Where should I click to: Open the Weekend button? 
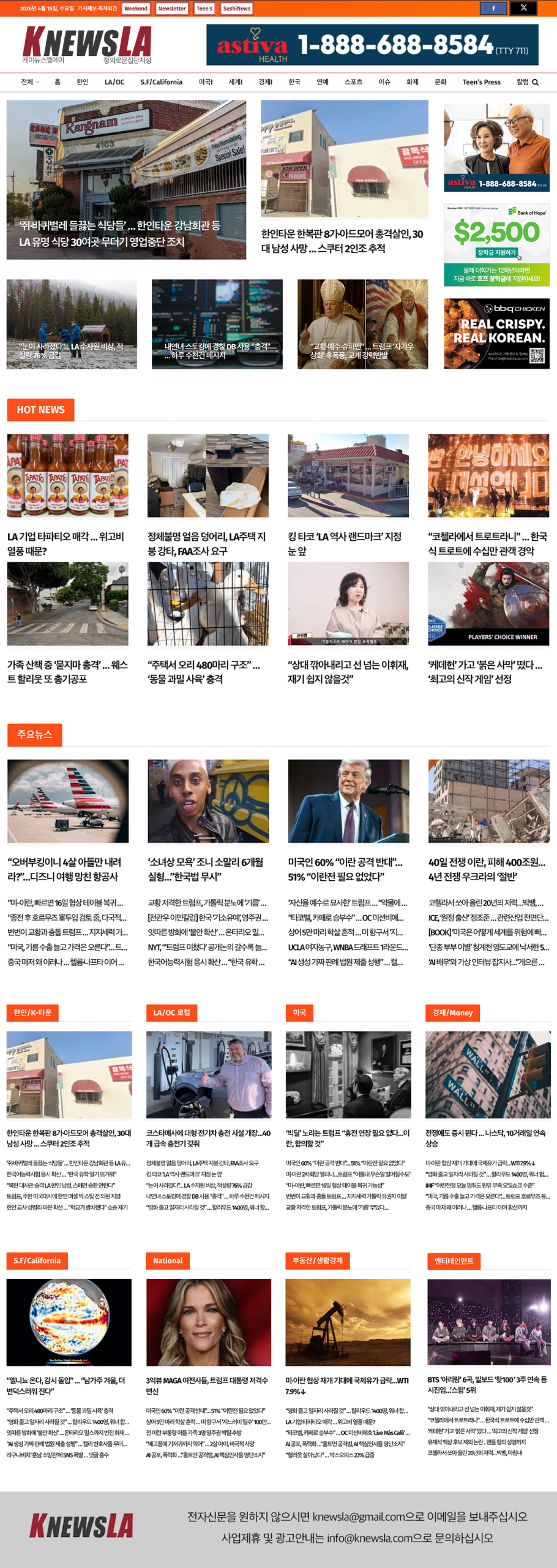(x=136, y=9)
